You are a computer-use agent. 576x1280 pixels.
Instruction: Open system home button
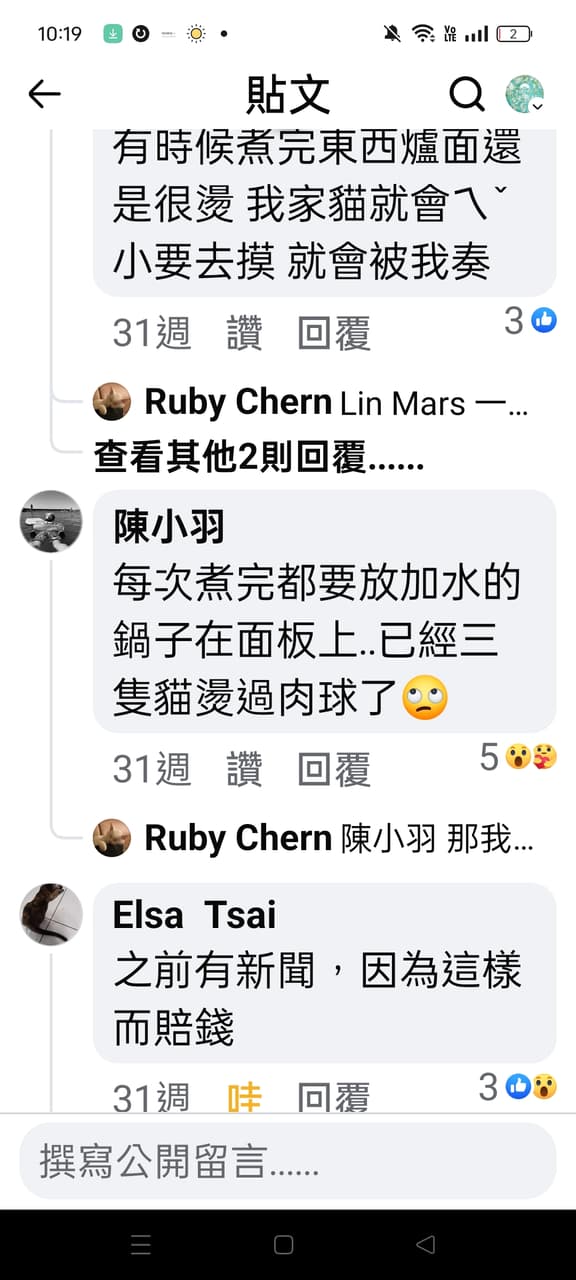[x=284, y=1245]
